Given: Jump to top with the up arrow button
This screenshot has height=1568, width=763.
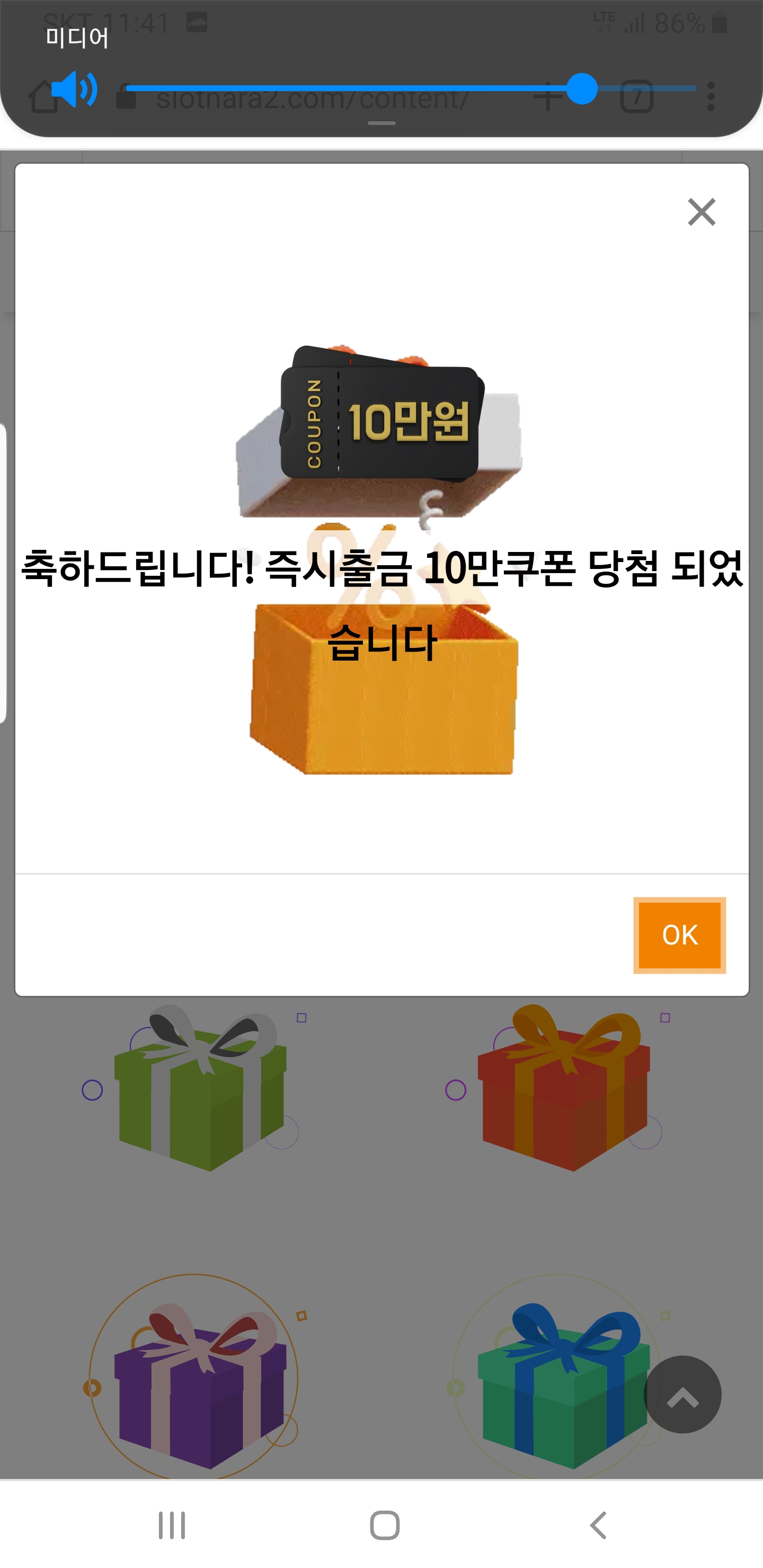Looking at the screenshot, I should pos(682,1395).
